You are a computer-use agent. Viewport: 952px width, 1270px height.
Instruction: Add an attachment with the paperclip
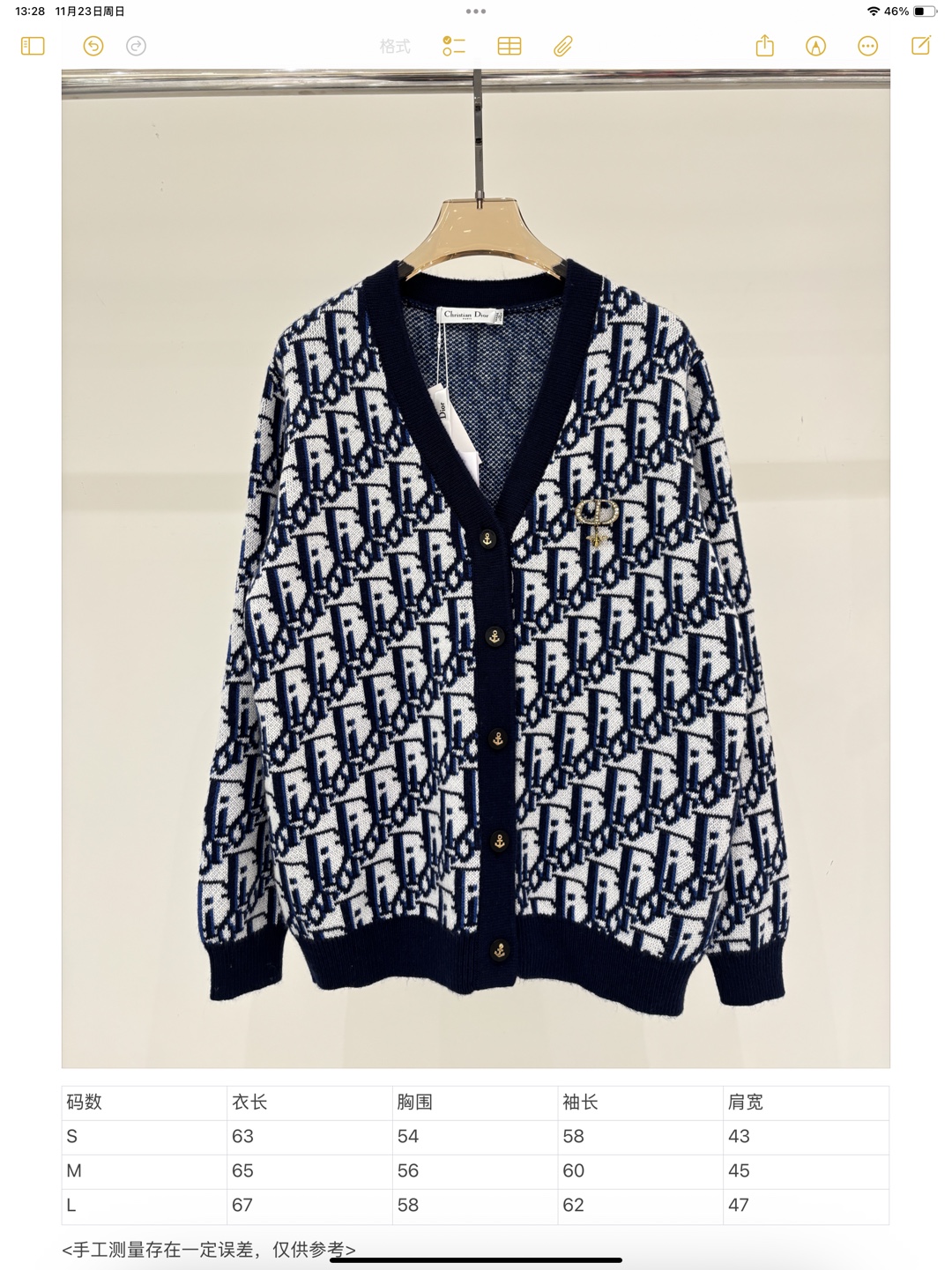pyautogui.click(x=563, y=46)
